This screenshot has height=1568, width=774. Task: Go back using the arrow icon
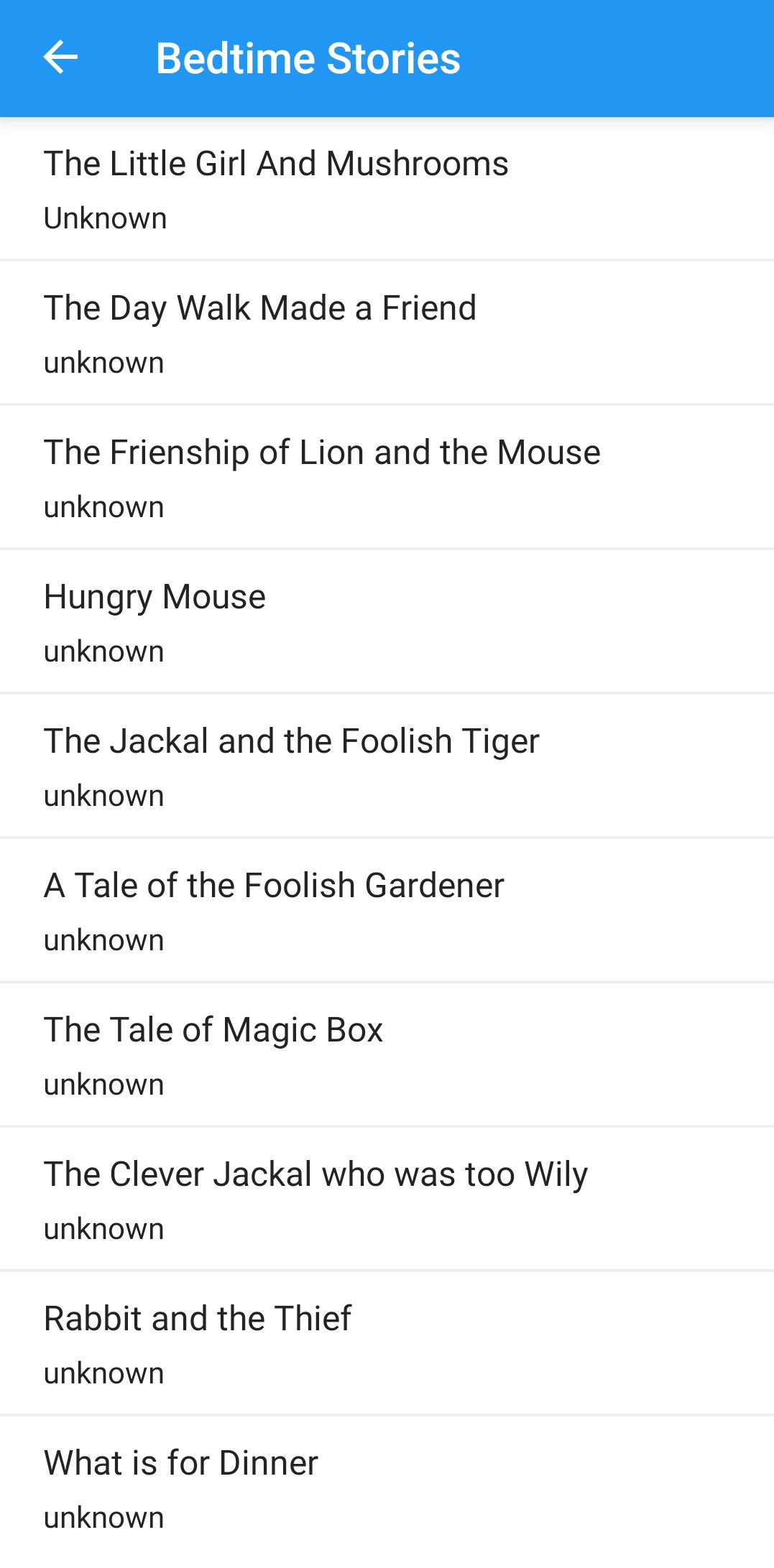pyautogui.click(x=60, y=57)
